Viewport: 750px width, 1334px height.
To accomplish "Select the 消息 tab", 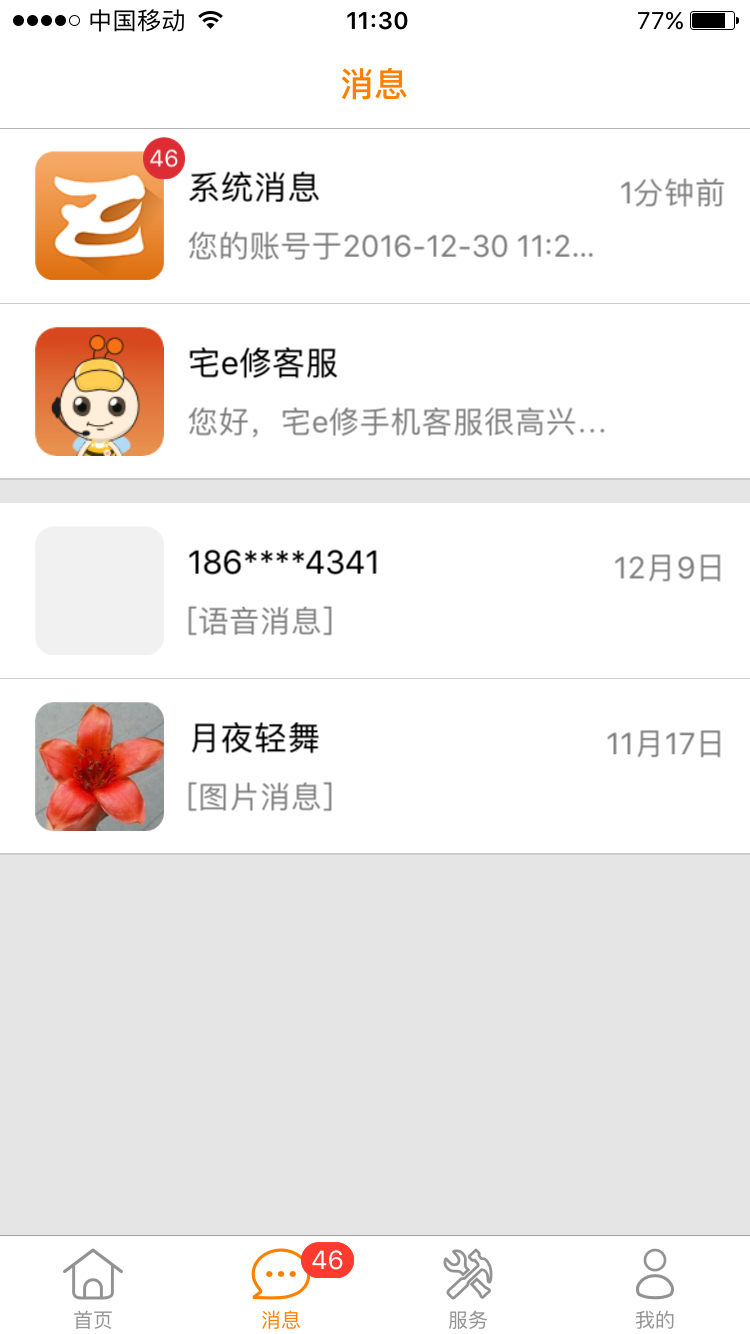I will pyautogui.click(x=281, y=1288).
